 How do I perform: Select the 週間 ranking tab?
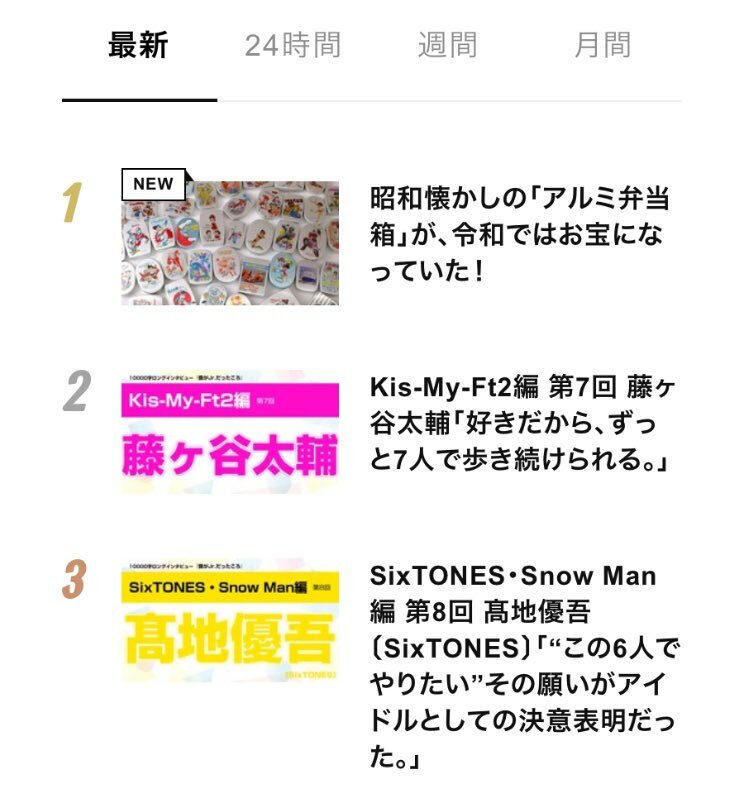coord(447,46)
